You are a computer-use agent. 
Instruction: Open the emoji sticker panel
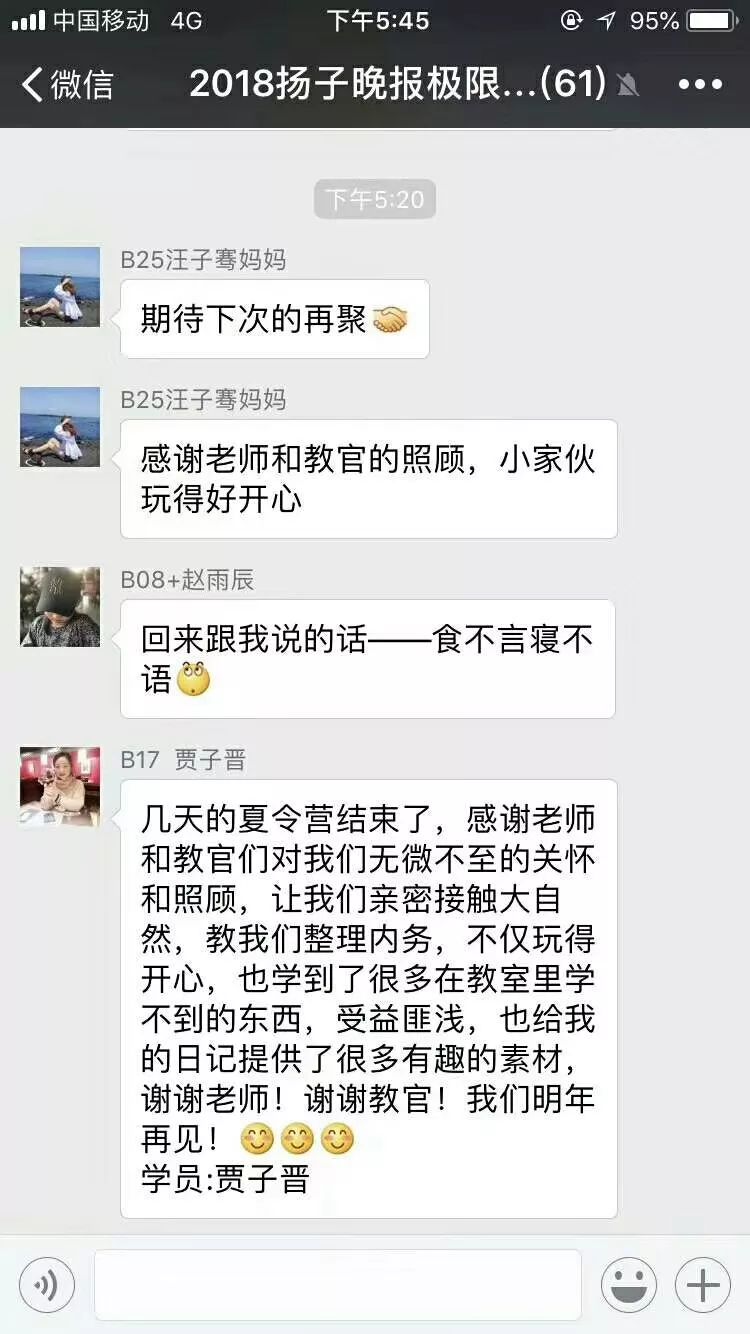point(628,1285)
